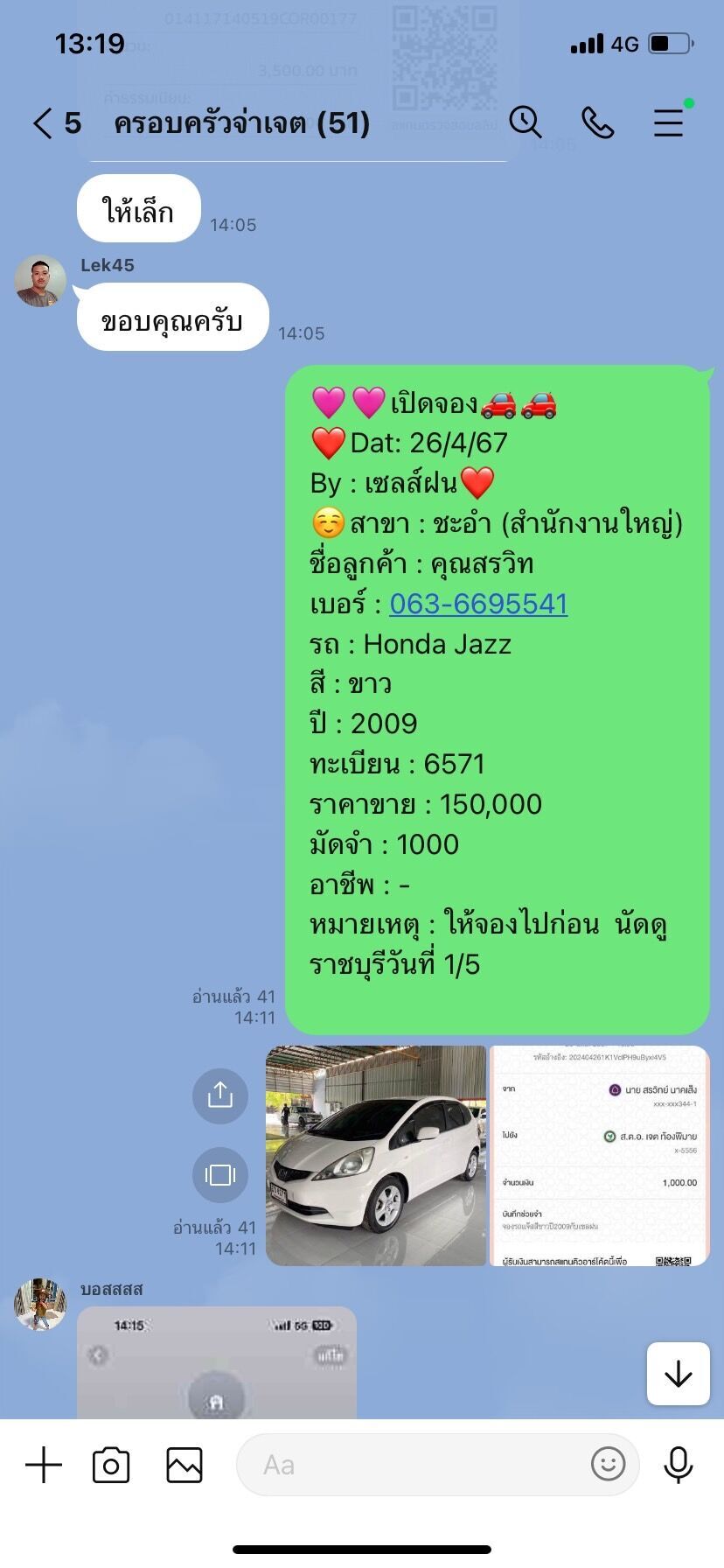Open the emoji and sticker picker
724x1568 pixels.
click(x=609, y=1464)
